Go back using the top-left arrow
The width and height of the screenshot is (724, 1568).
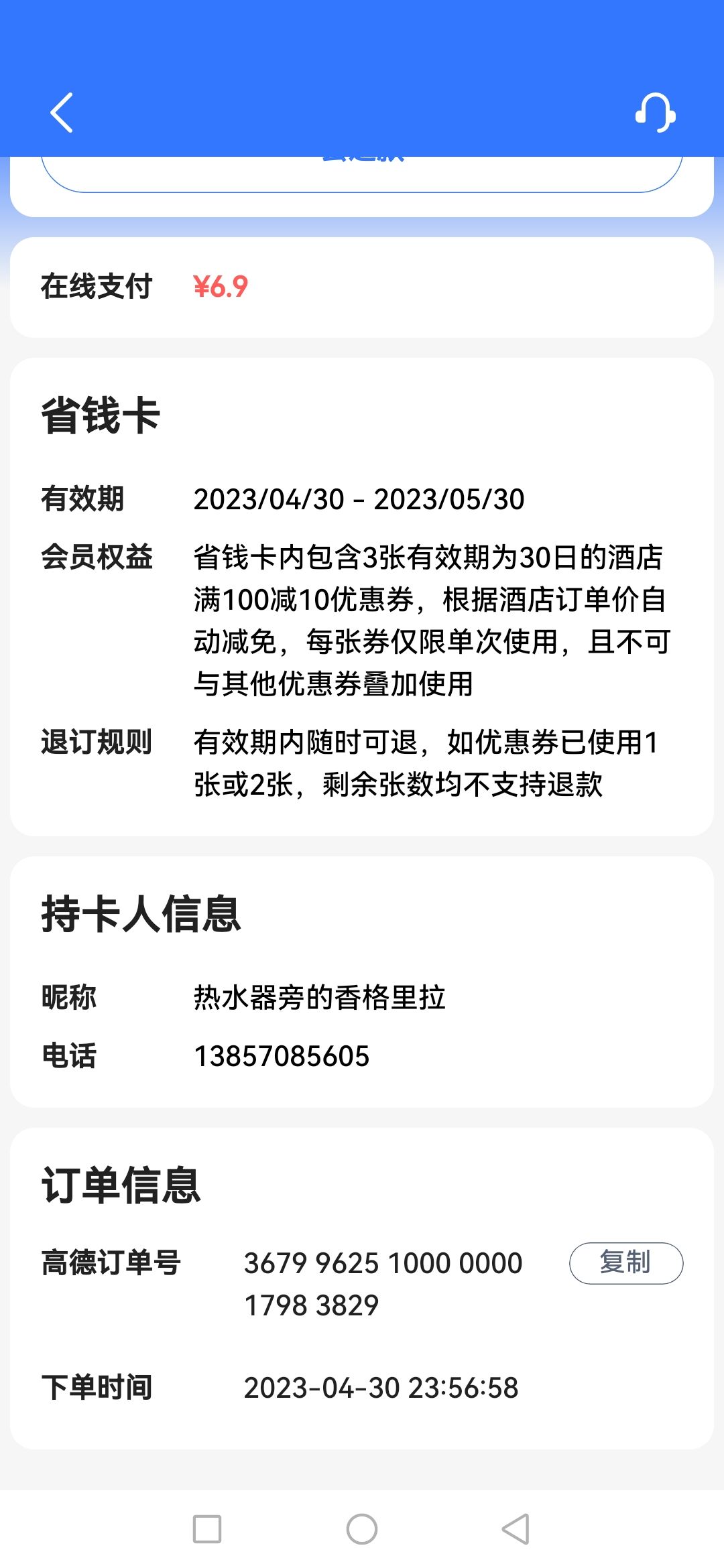(62, 113)
